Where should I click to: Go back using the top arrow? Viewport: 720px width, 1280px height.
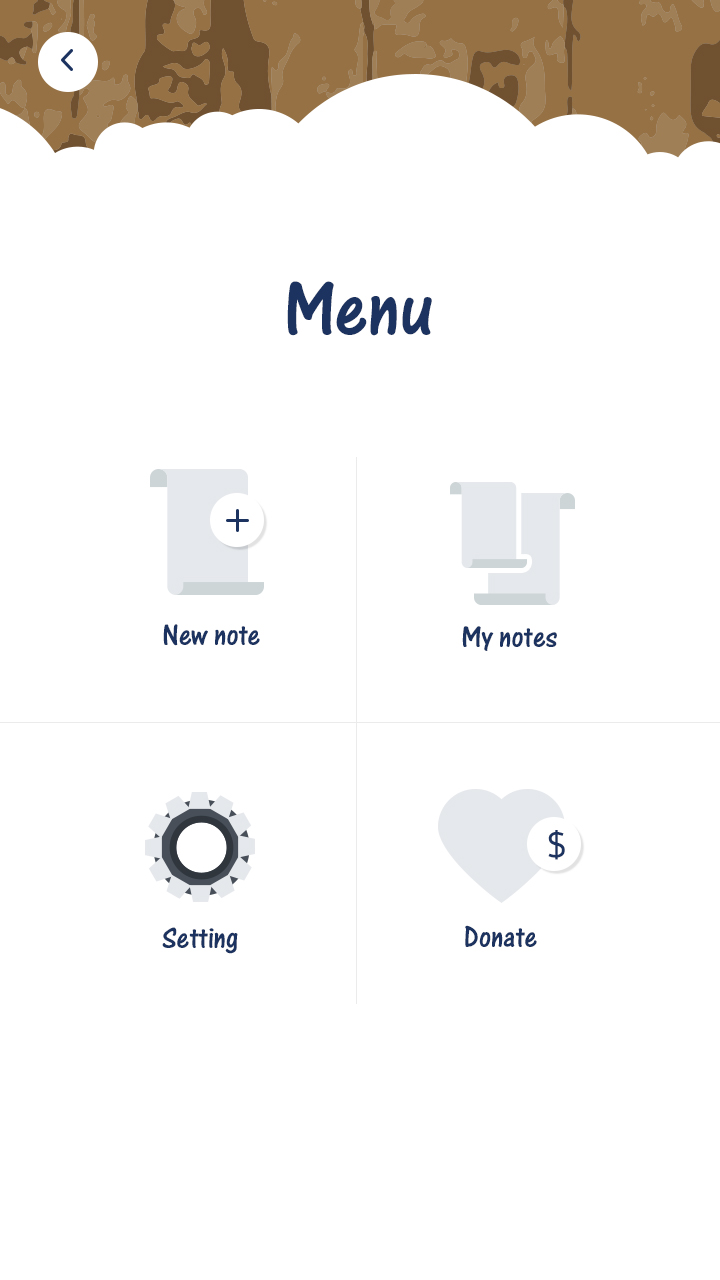tap(67, 62)
